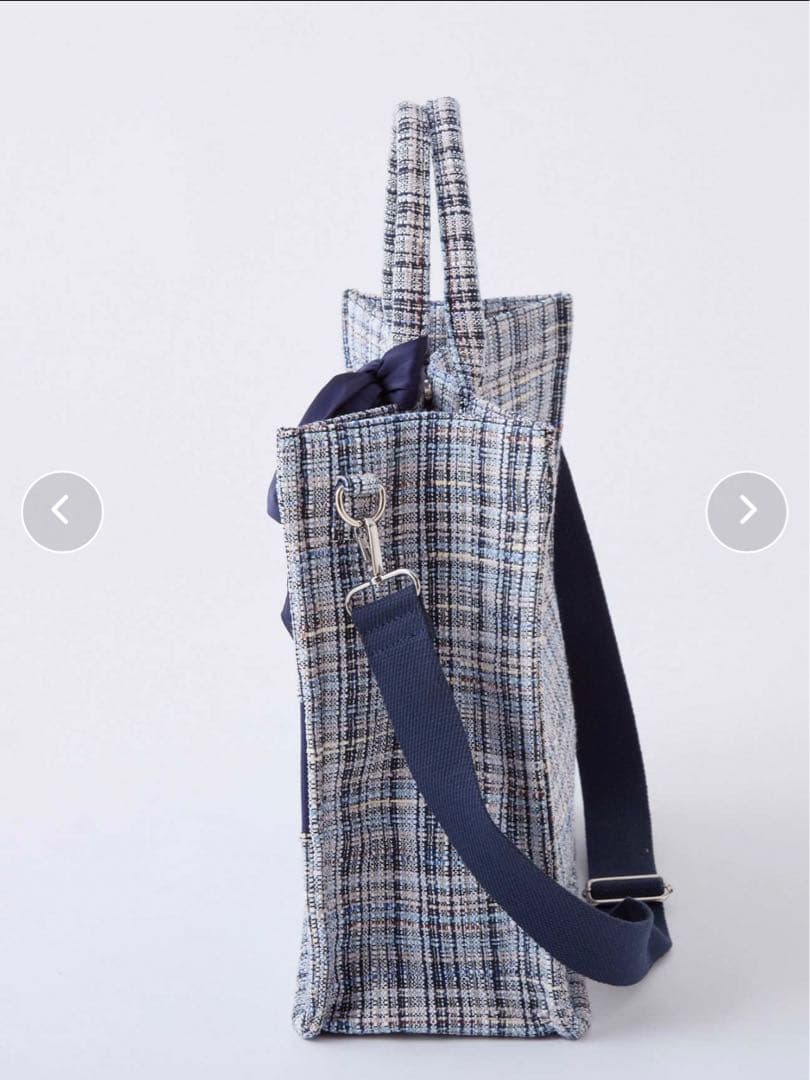
Task: Go to the next product image
Action: point(746,511)
